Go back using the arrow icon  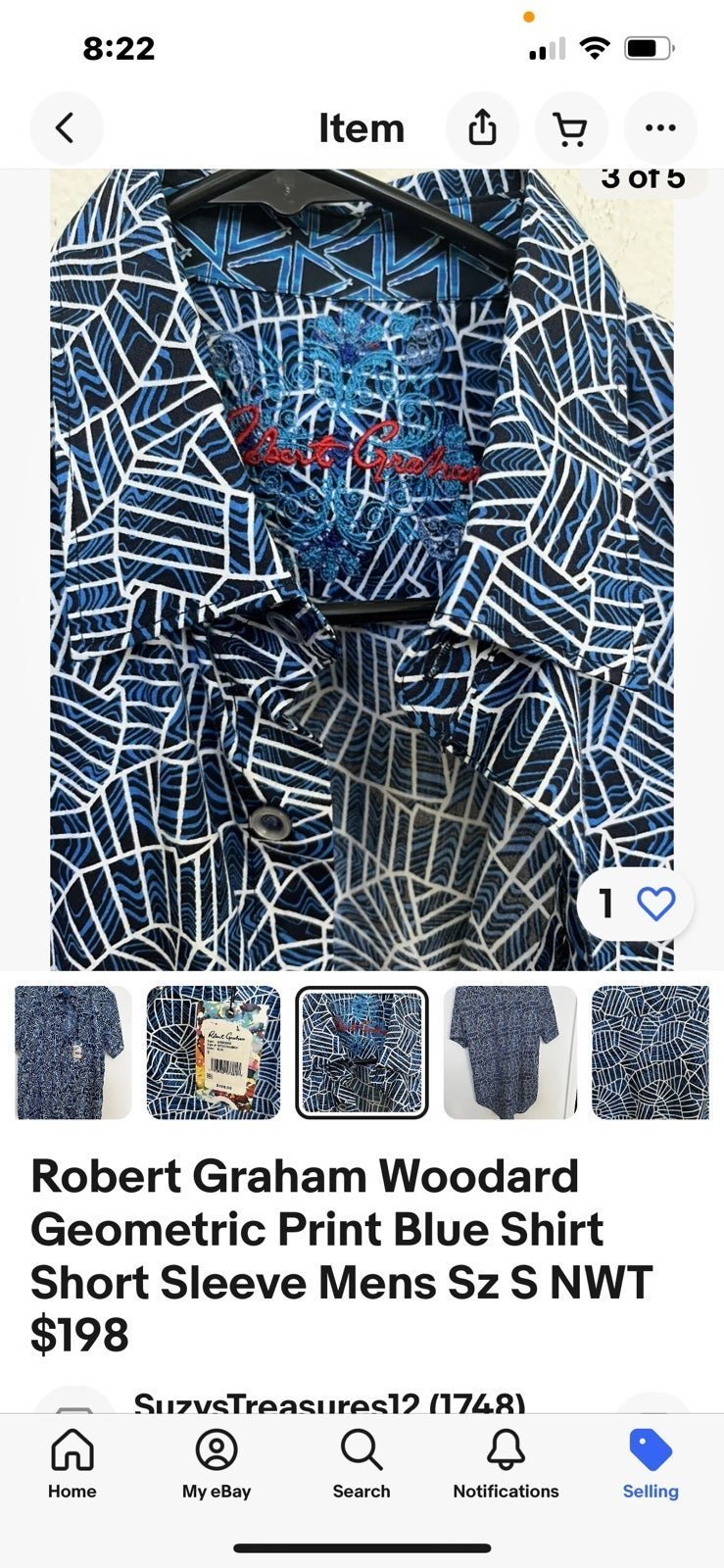point(67,128)
